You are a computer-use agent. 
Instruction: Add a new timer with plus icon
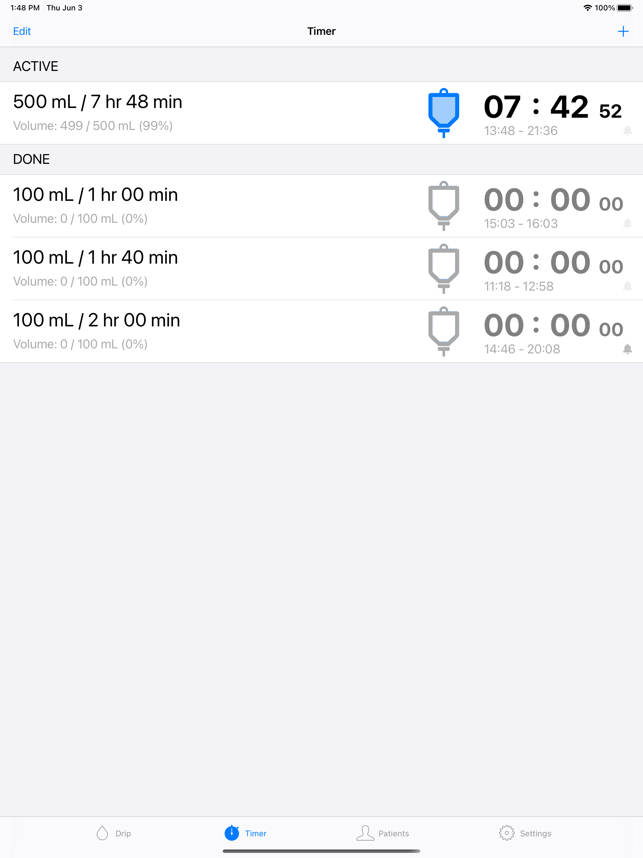point(623,31)
